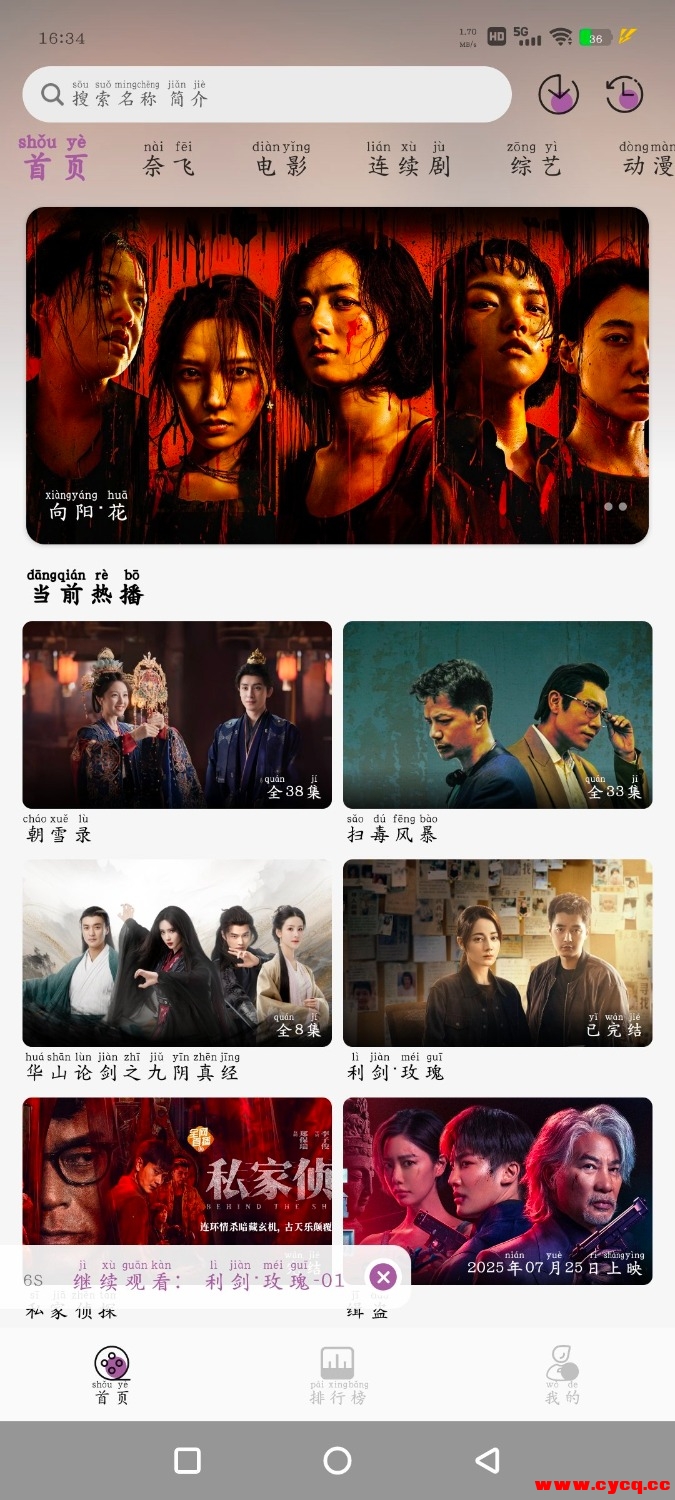Screen dimensions: 675x1500
Task: Tap the search box for titles
Action: click(x=267, y=95)
